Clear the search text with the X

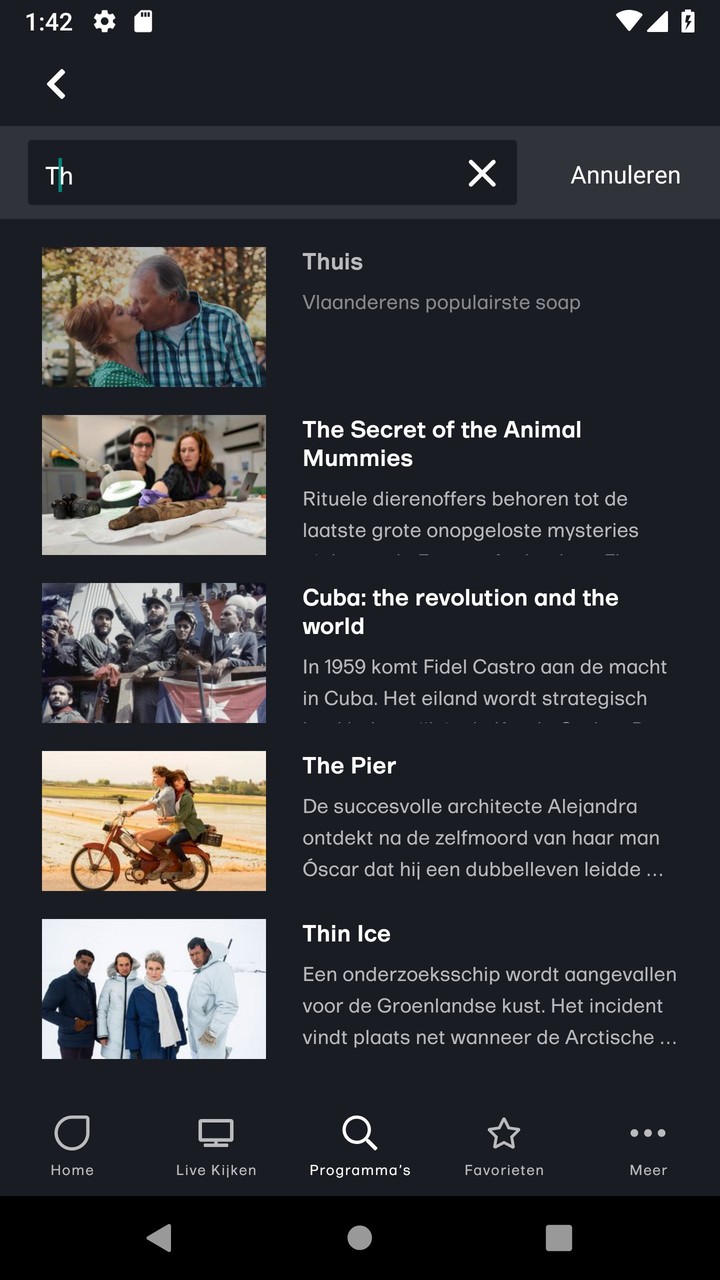tap(482, 174)
